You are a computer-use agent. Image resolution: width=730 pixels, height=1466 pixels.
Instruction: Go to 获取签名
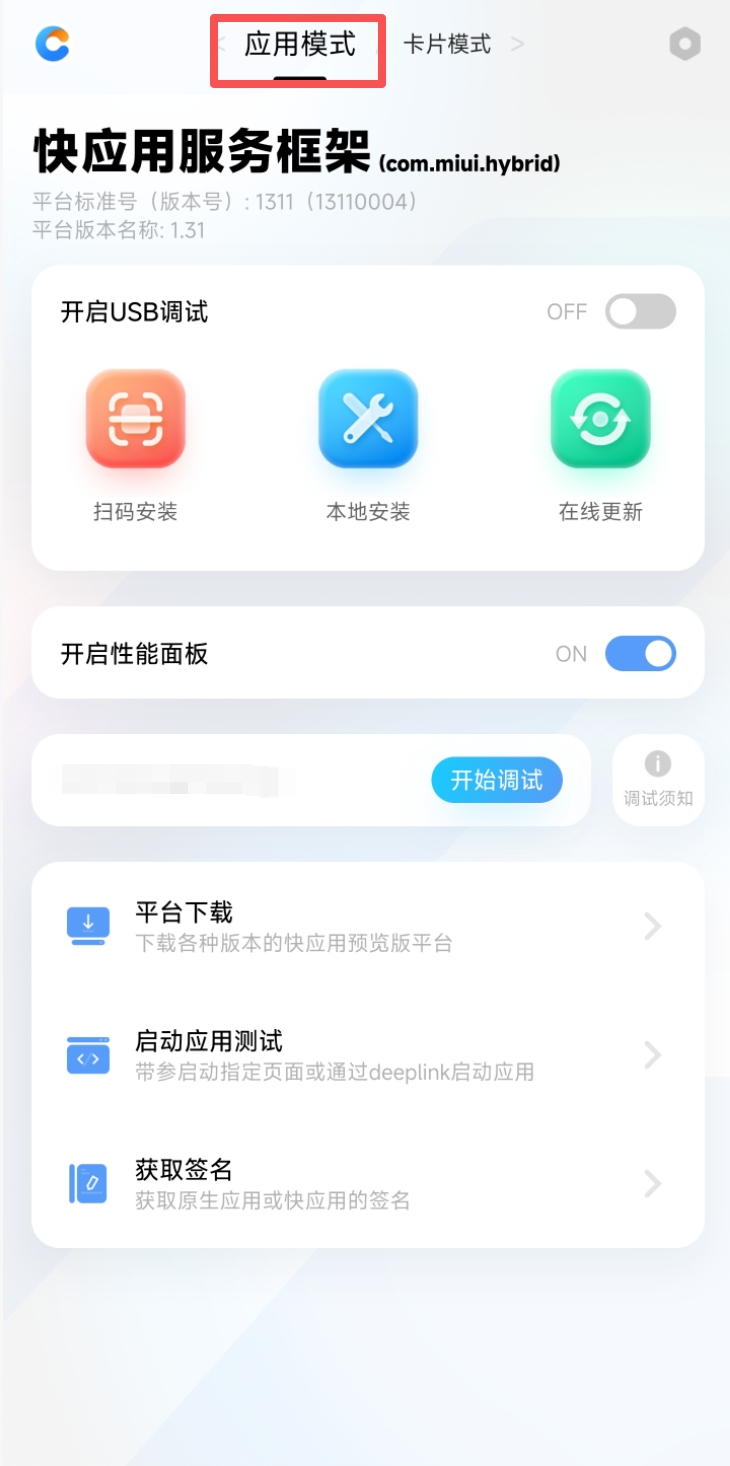click(368, 1183)
